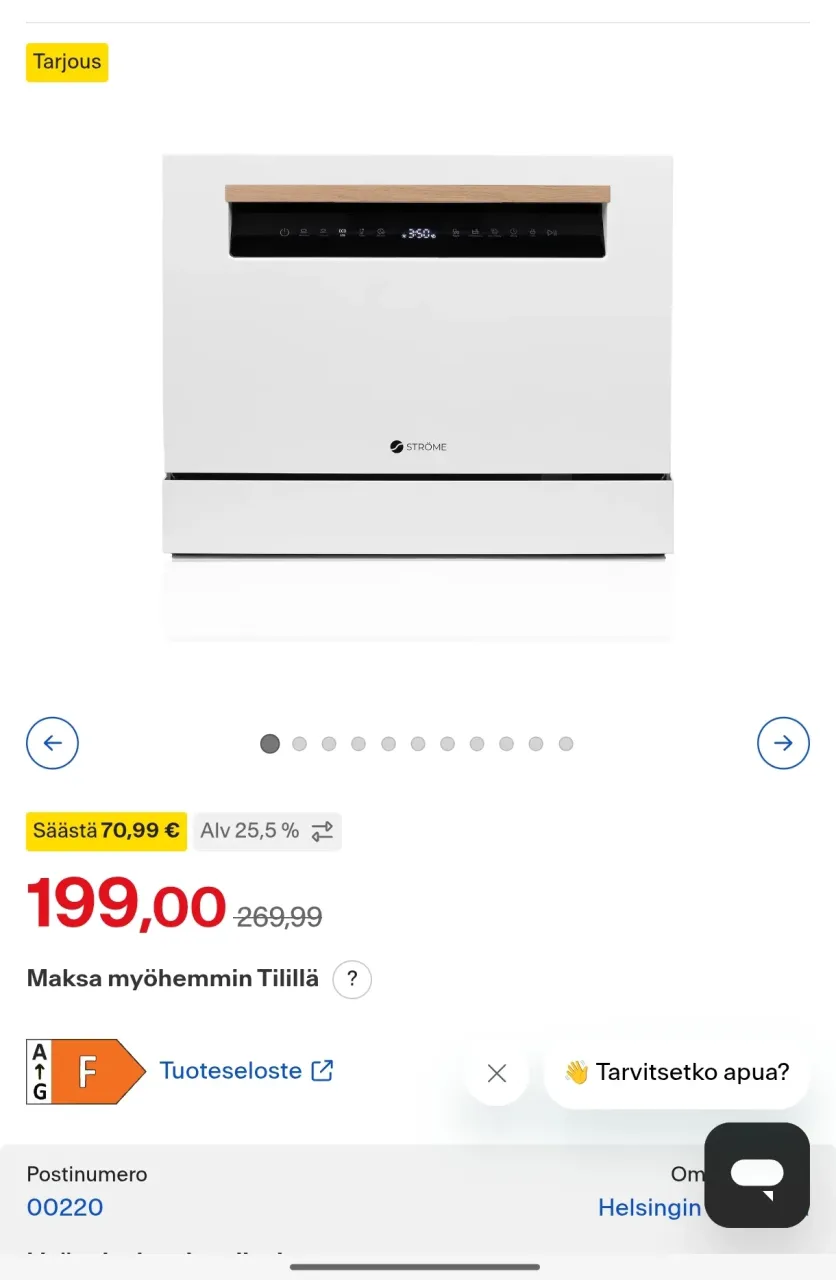The height and width of the screenshot is (1280, 836).
Task: View the energy class F label
Action: pos(86,1071)
